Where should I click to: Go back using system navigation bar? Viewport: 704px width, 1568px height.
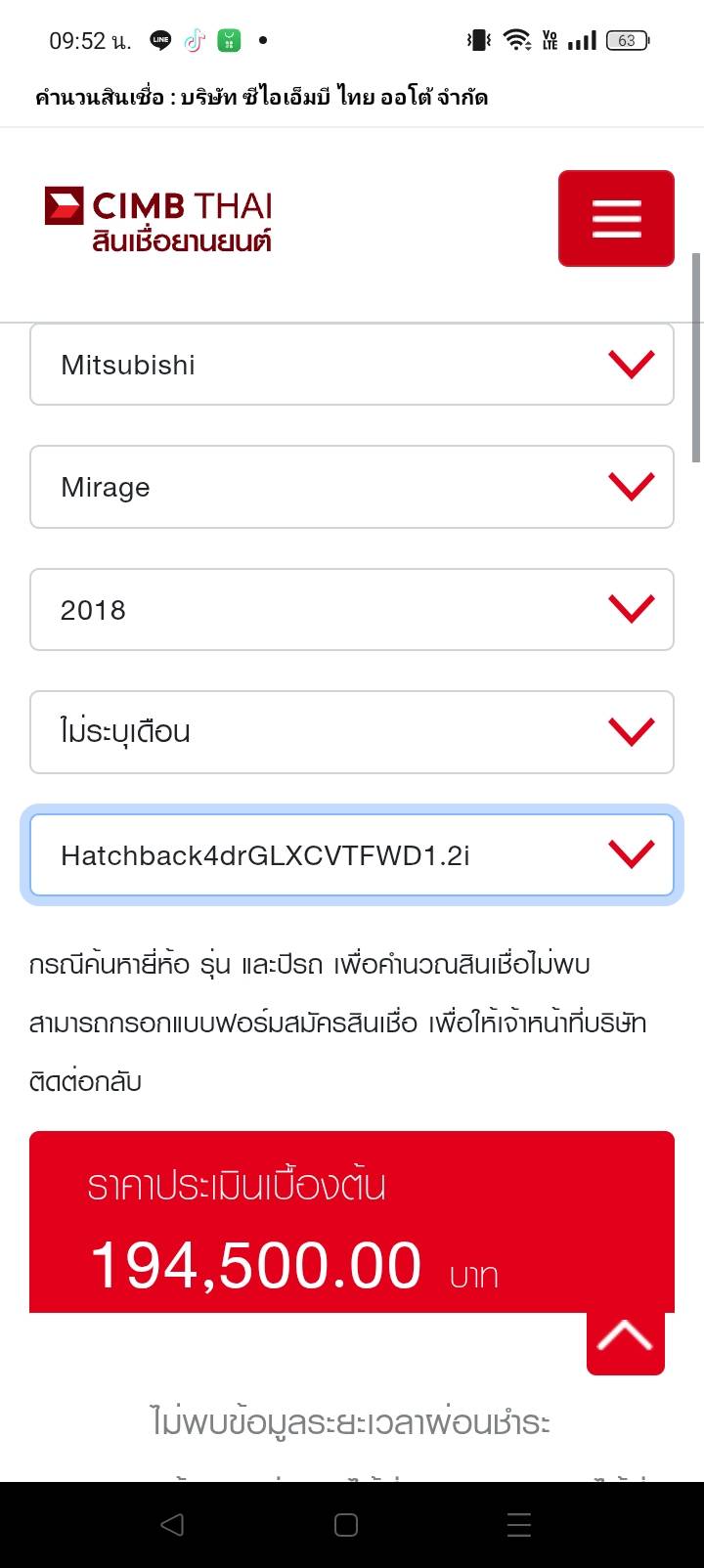click(172, 1525)
